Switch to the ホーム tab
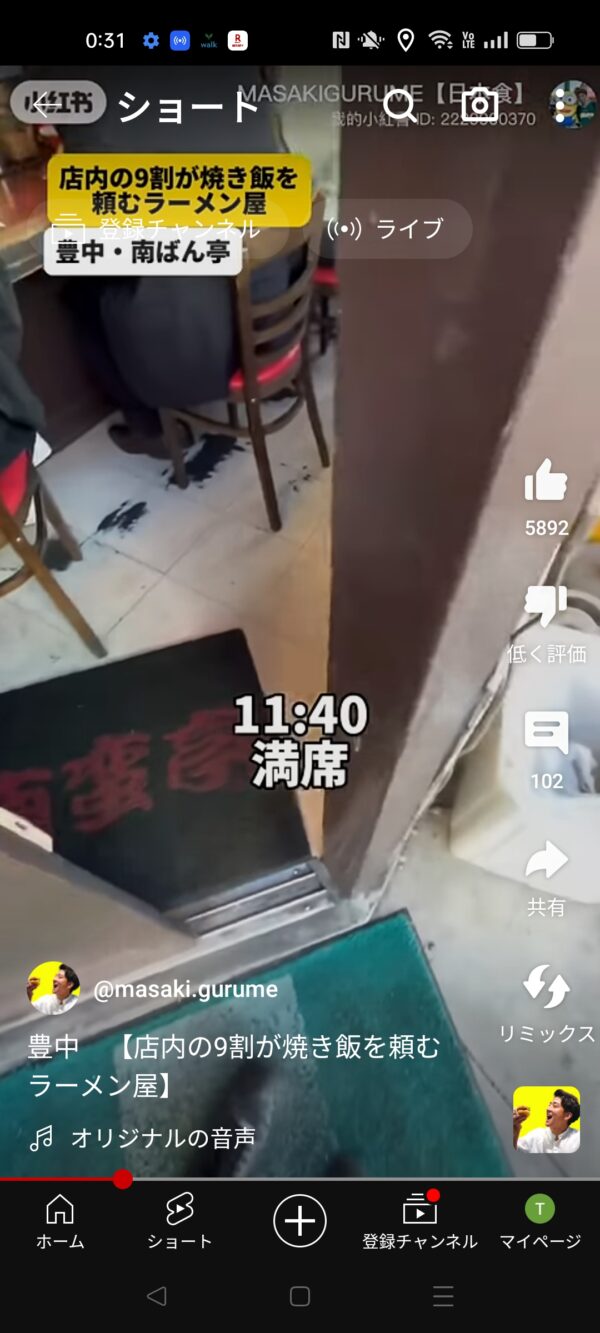Viewport: 600px width, 1333px height. point(60,1221)
